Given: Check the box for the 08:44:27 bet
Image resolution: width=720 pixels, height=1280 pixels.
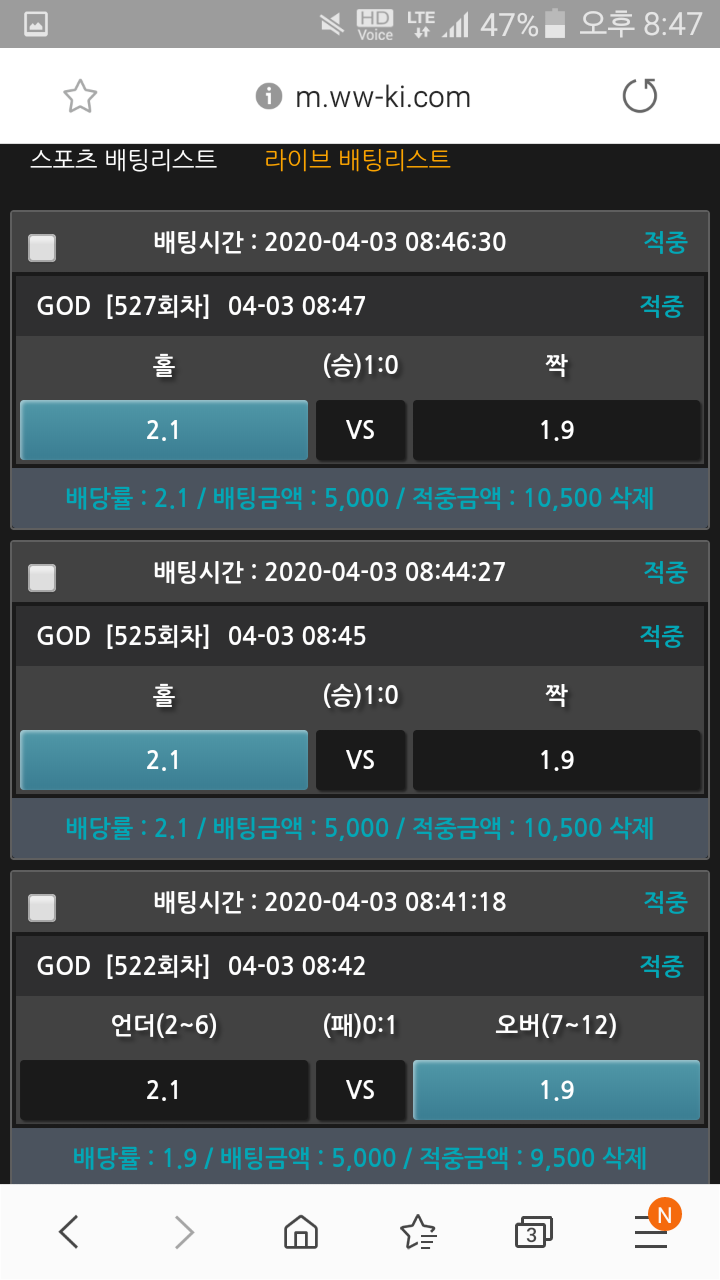Looking at the screenshot, I should click(42, 576).
